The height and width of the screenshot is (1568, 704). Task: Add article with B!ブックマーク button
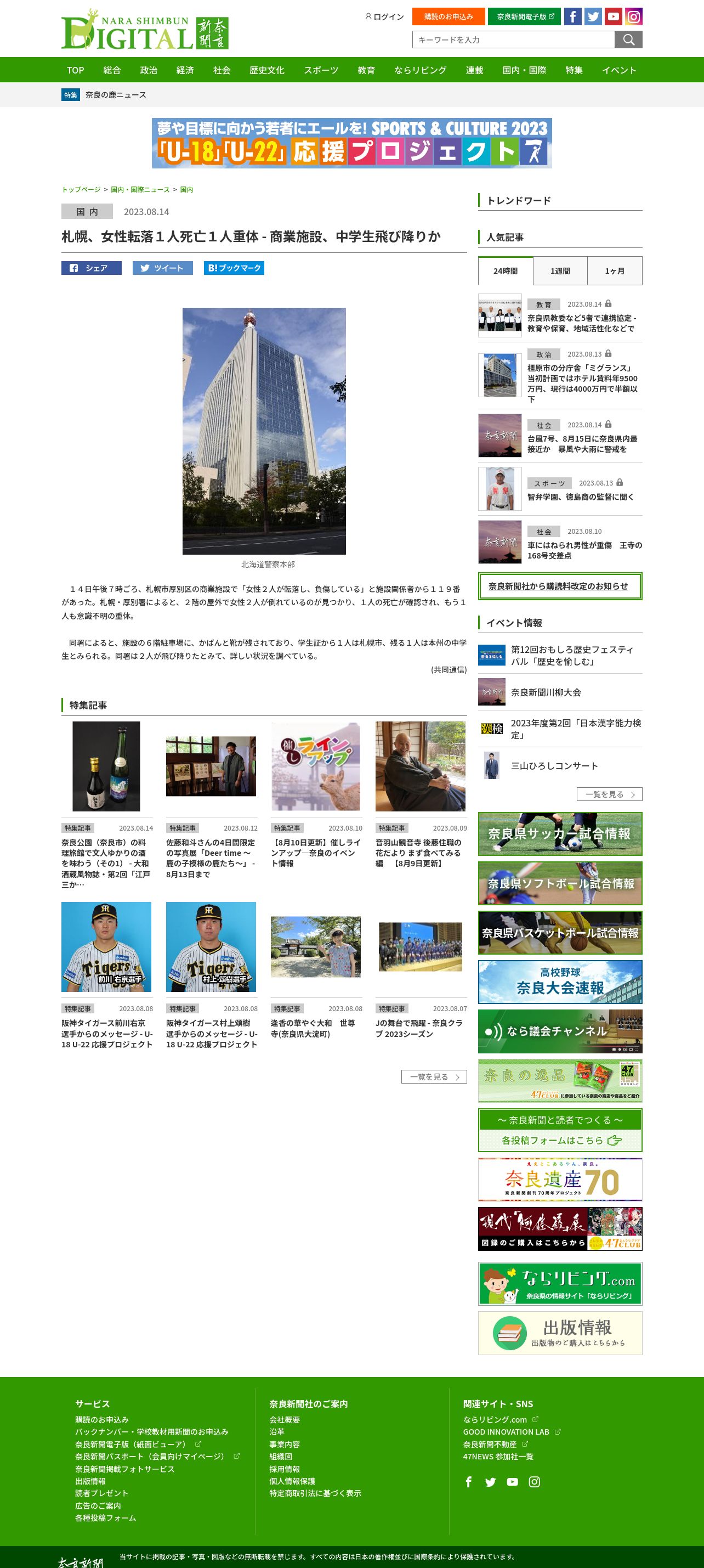pyautogui.click(x=234, y=268)
